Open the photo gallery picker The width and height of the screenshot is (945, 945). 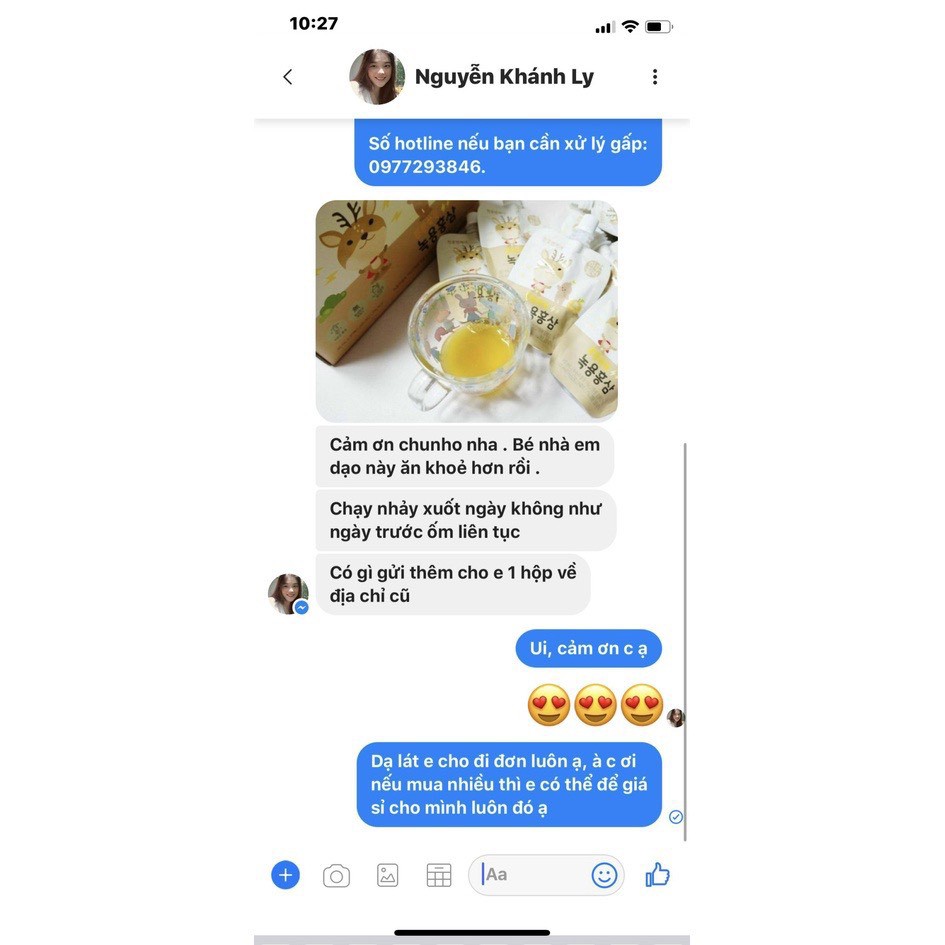(388, 875)
